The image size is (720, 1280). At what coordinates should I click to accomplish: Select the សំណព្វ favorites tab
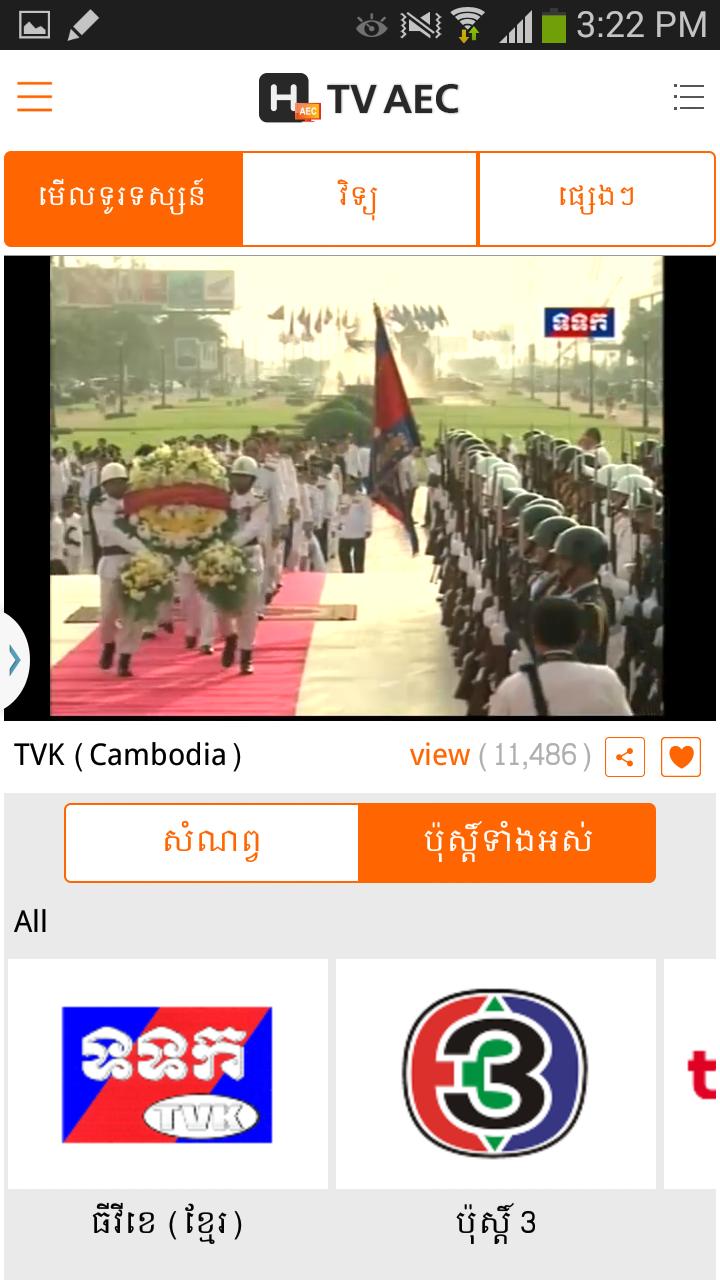212,843
